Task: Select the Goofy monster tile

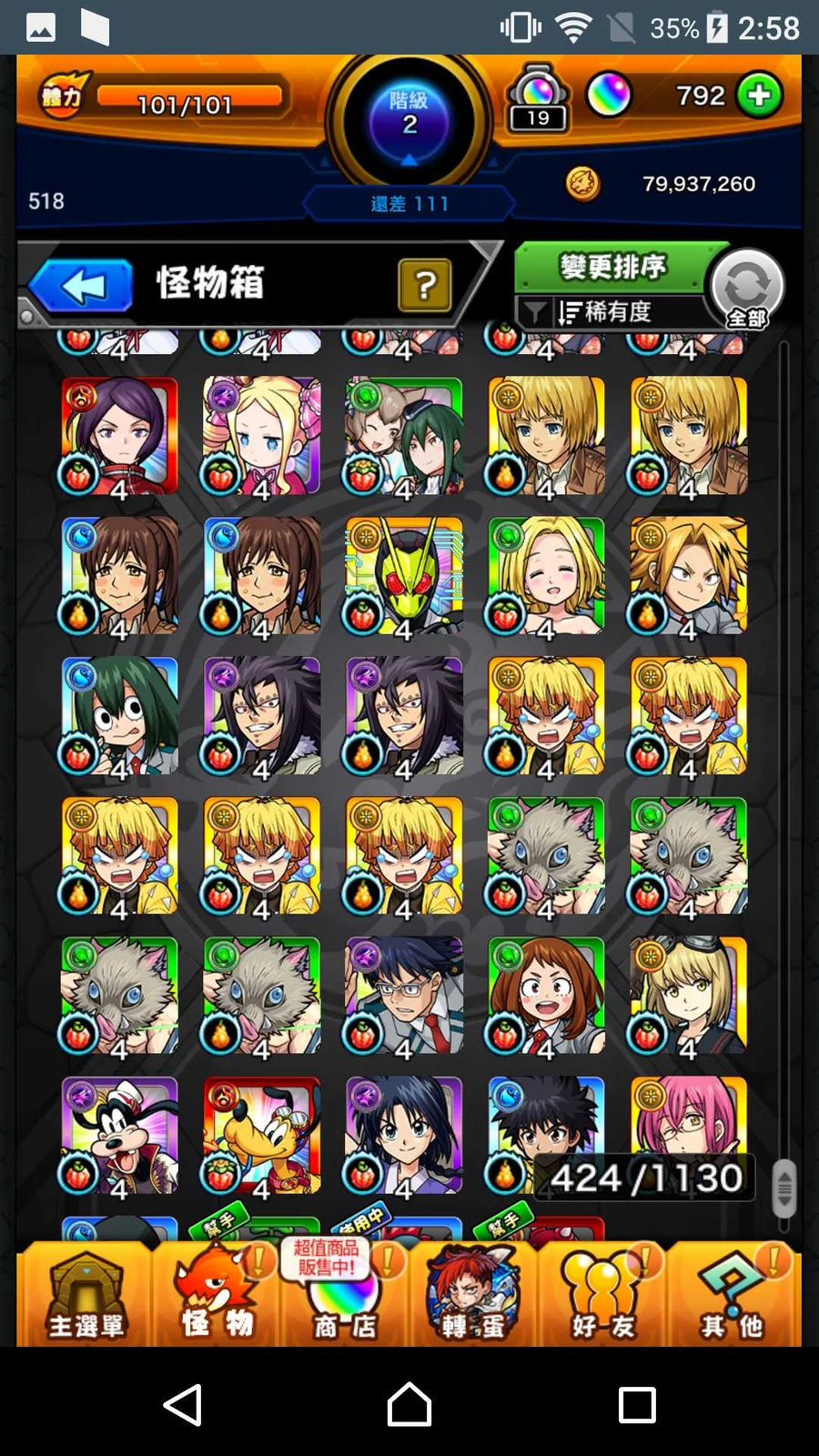Action: pyautogui.click(x=119, y=1135)
